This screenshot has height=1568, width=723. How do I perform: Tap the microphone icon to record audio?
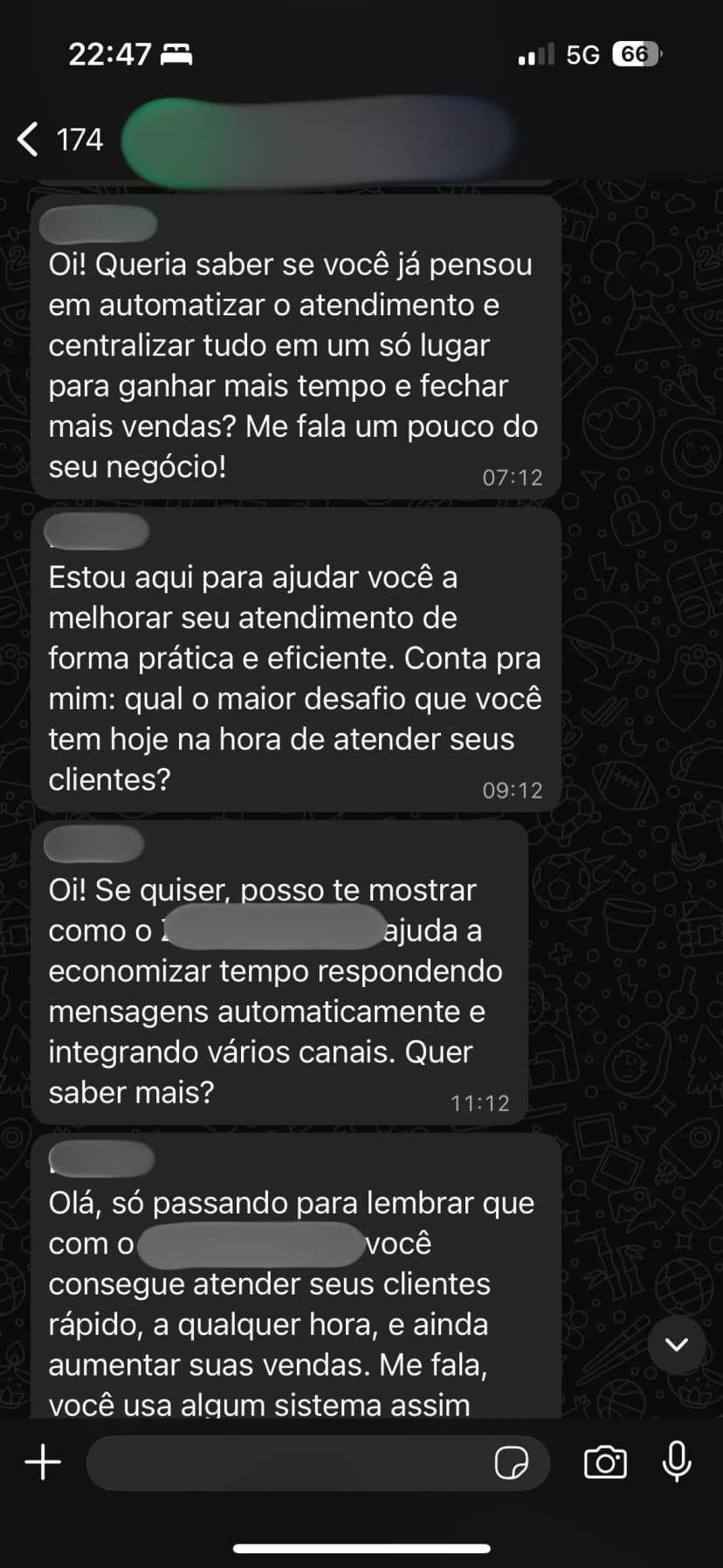tap(677, 1462)
